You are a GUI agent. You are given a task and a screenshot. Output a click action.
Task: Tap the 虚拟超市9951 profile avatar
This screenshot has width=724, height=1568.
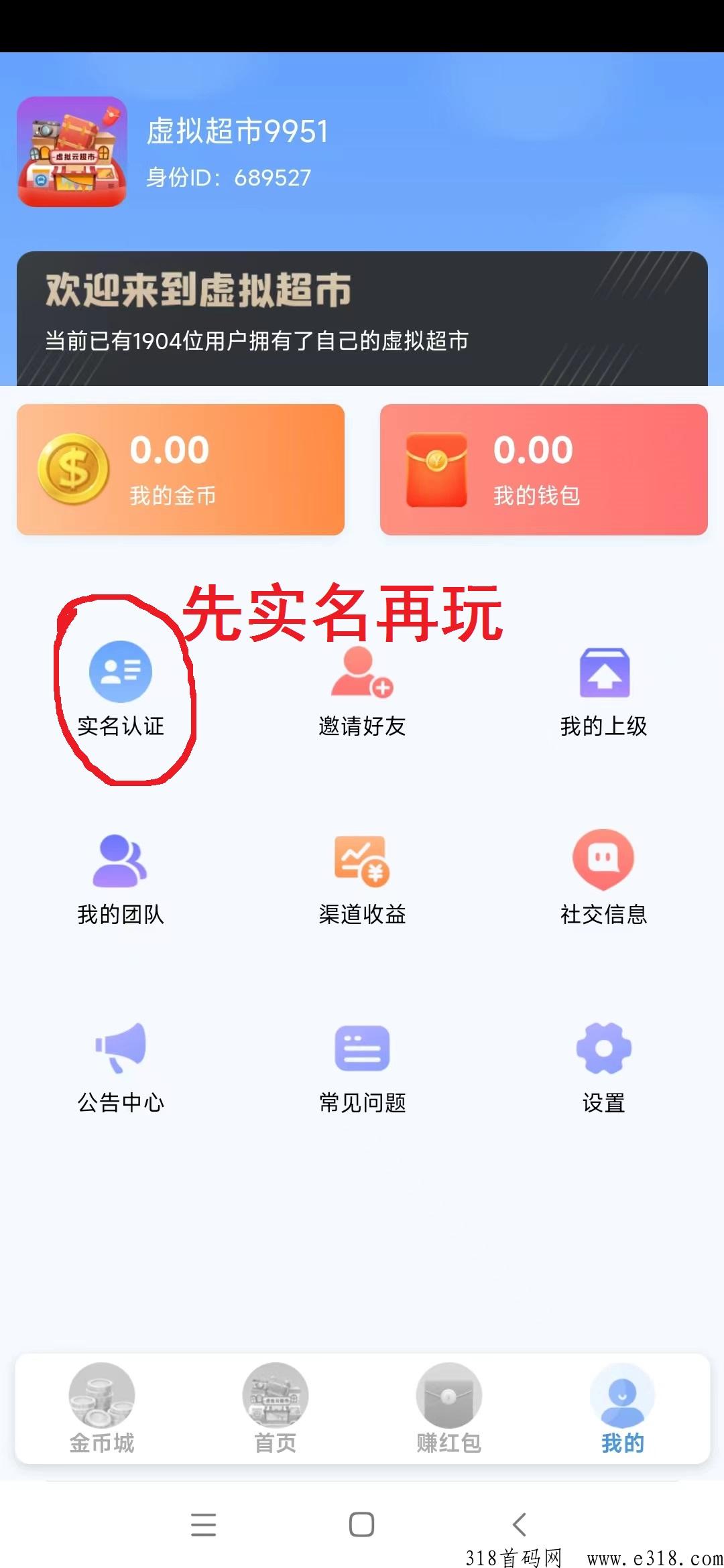[72, 152]
